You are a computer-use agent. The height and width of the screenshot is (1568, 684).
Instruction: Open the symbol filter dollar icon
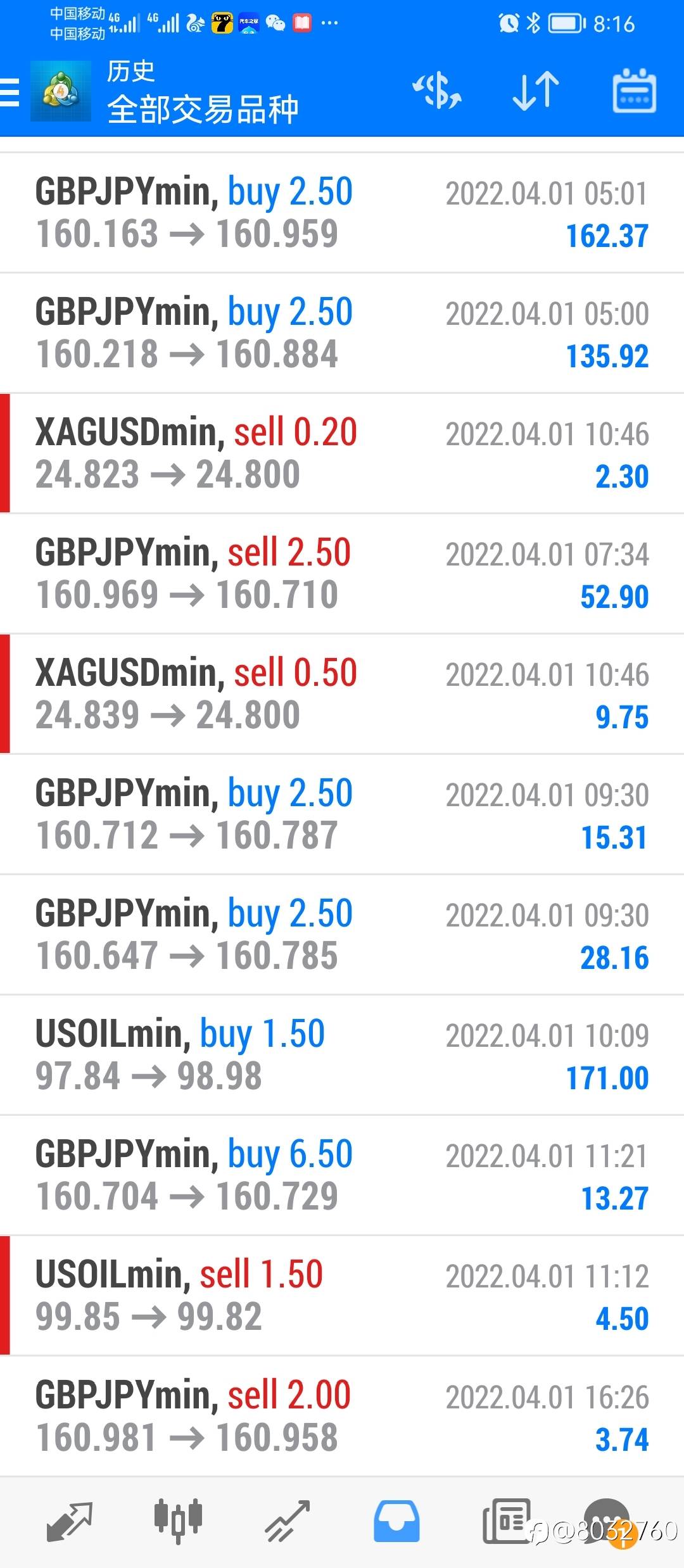(x=437, y=91)
